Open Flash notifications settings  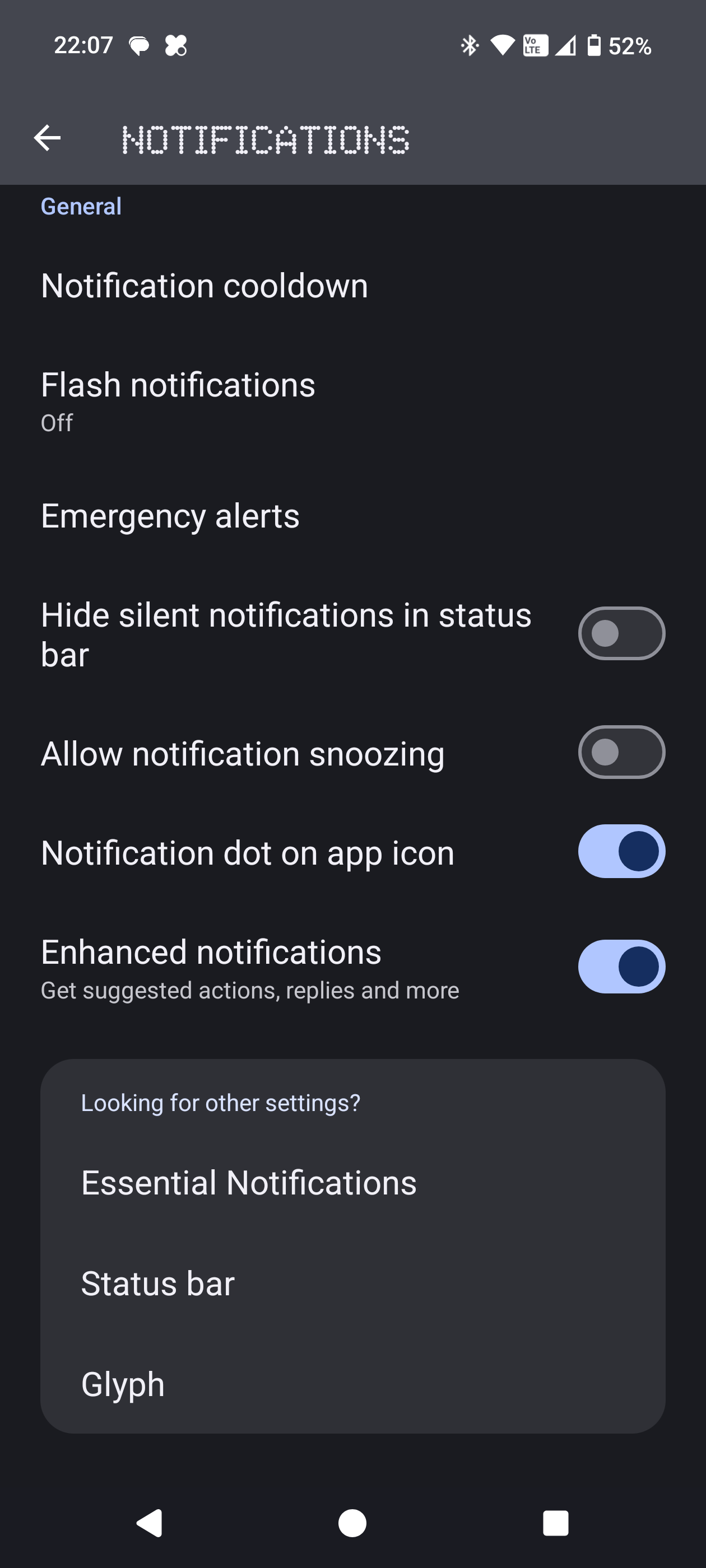(178, 400)
